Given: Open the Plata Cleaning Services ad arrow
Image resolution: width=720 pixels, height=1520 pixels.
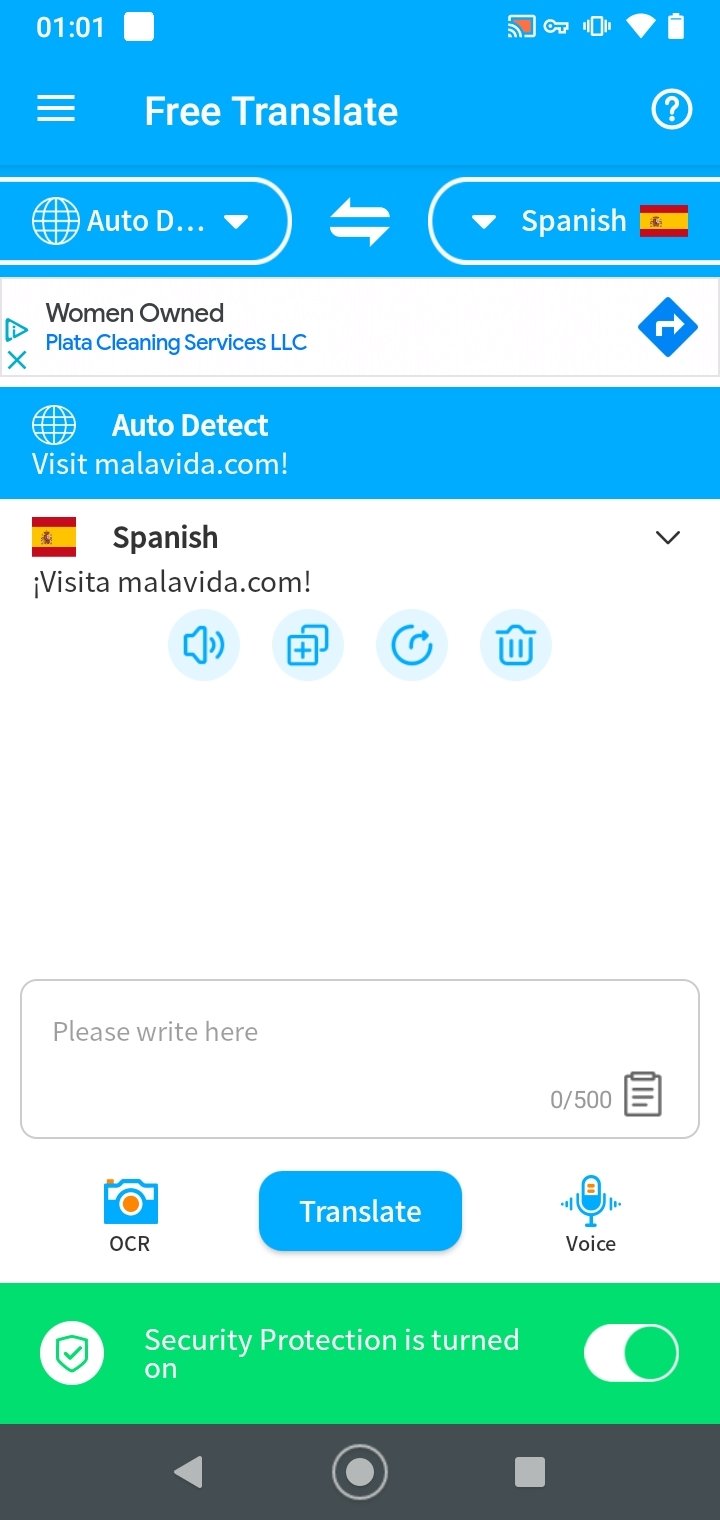Looking at the screenshot, I should click(x=668, y=327).
